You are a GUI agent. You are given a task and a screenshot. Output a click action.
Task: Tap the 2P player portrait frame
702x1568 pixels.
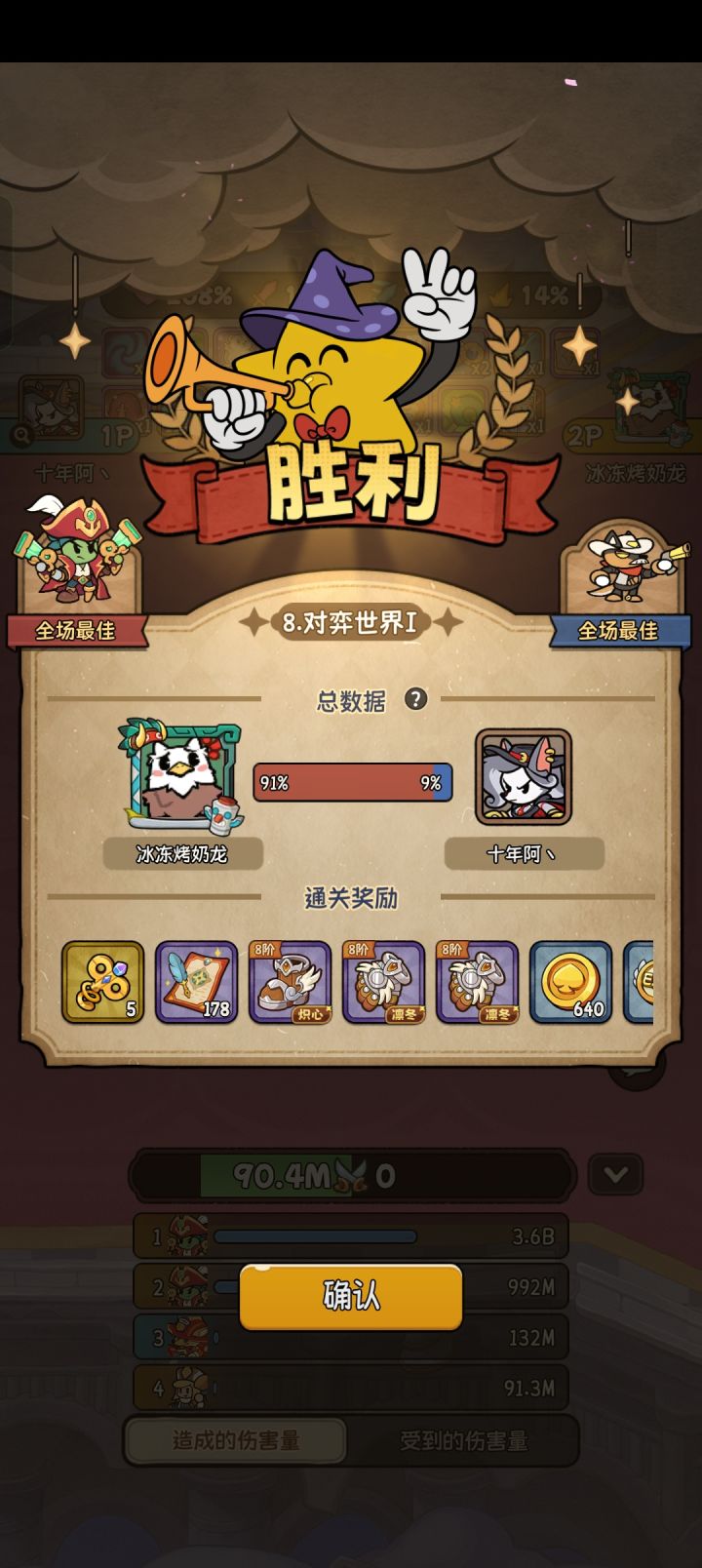coord(648,405)
